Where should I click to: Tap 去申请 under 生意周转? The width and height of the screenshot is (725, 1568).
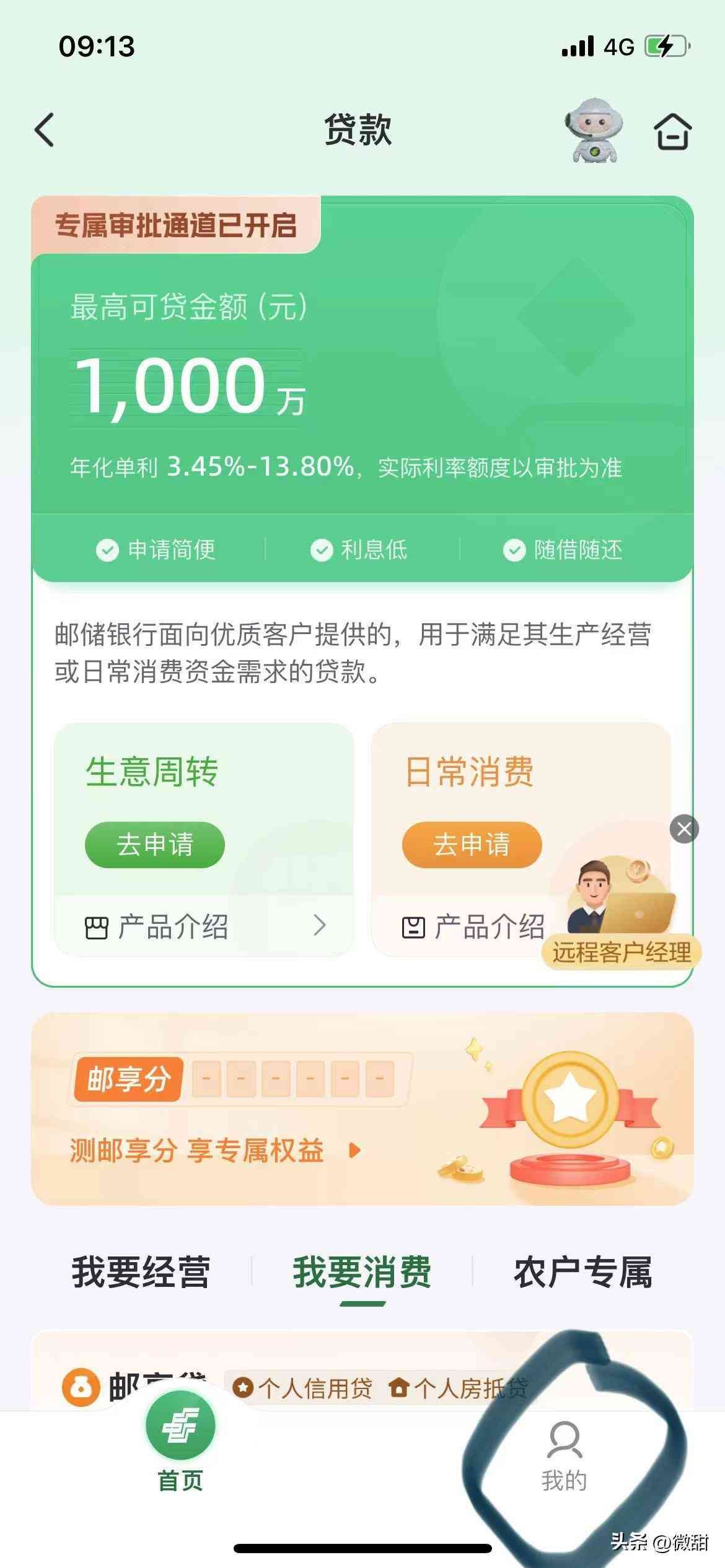point(154,845)
